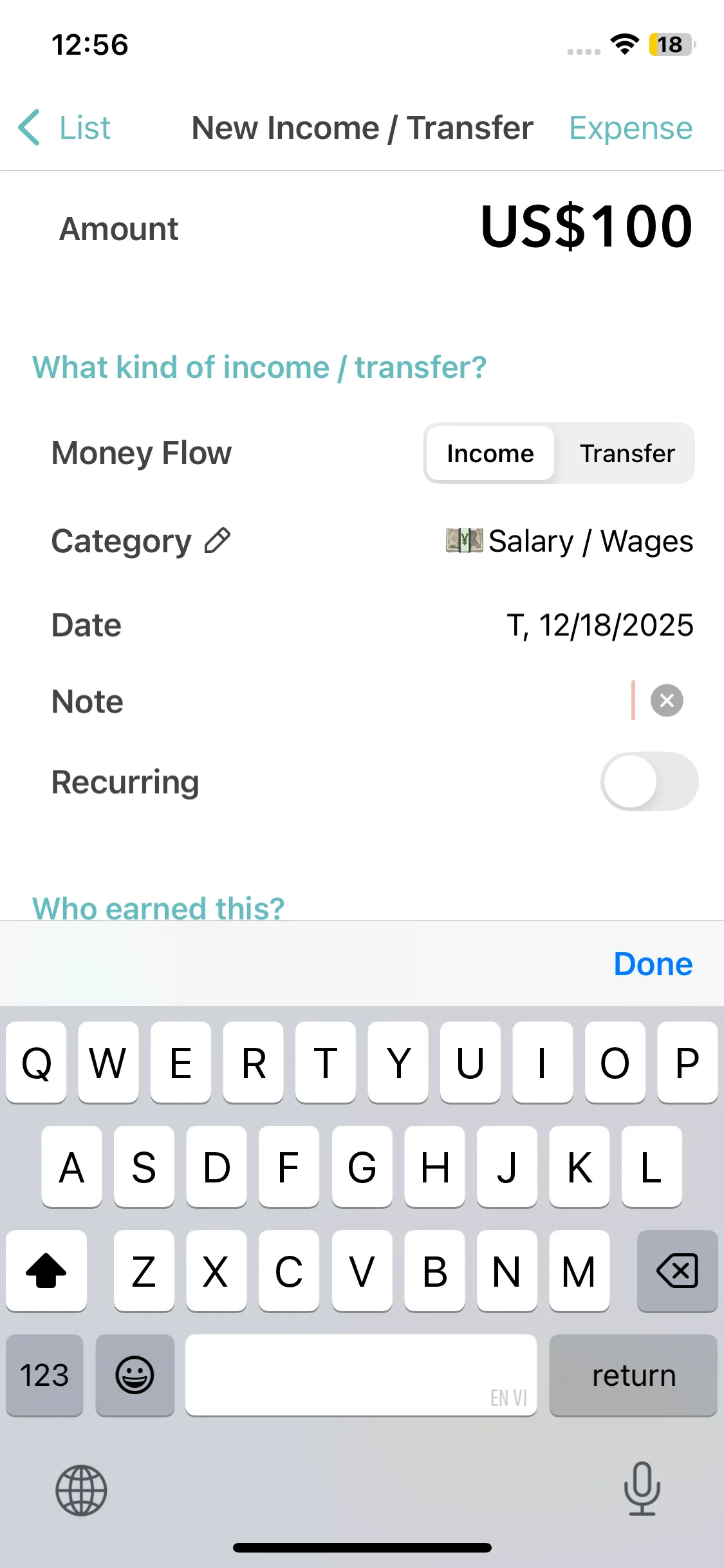Enable the Recurring switch

click(x=649, y=781)
